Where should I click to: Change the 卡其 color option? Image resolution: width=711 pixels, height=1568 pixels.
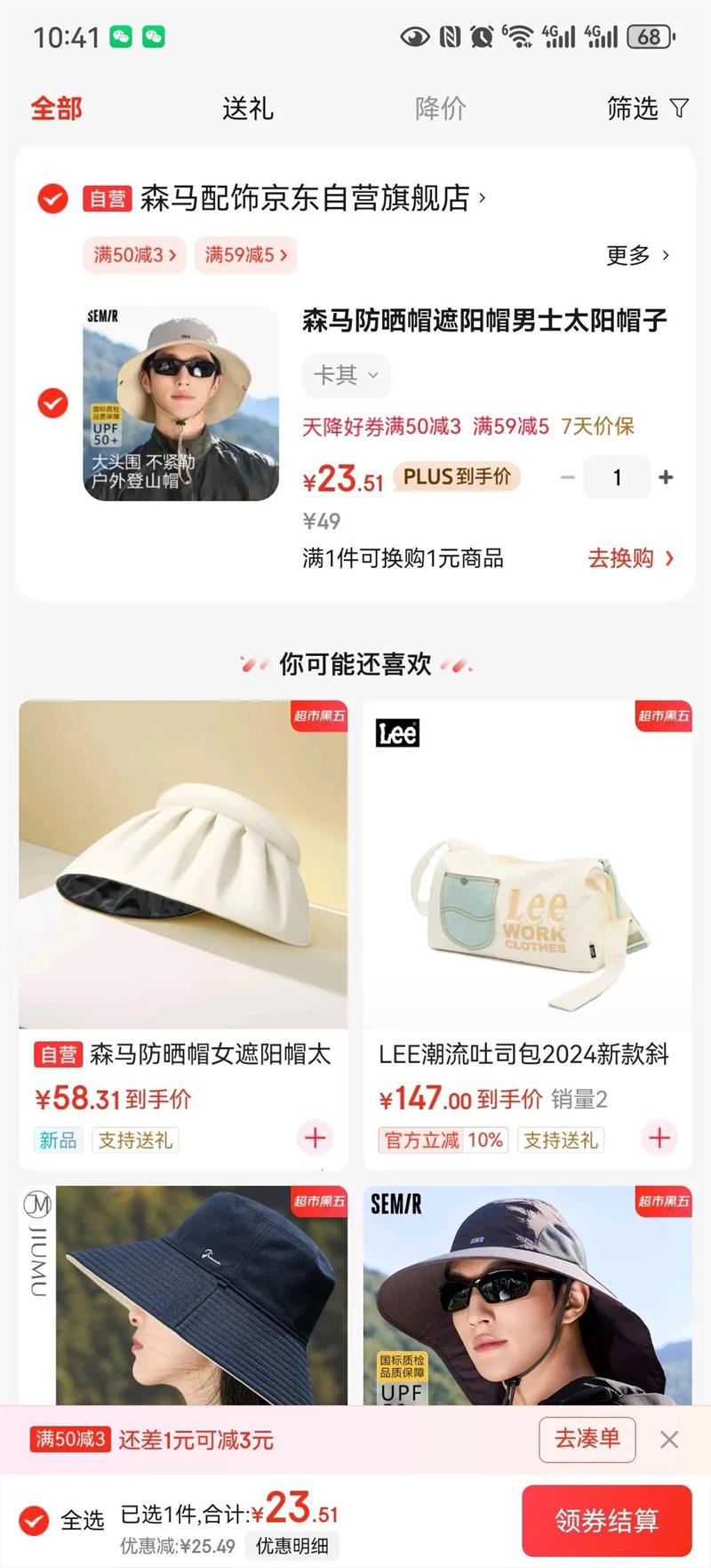pyautogui.click(x=346, y=375)
